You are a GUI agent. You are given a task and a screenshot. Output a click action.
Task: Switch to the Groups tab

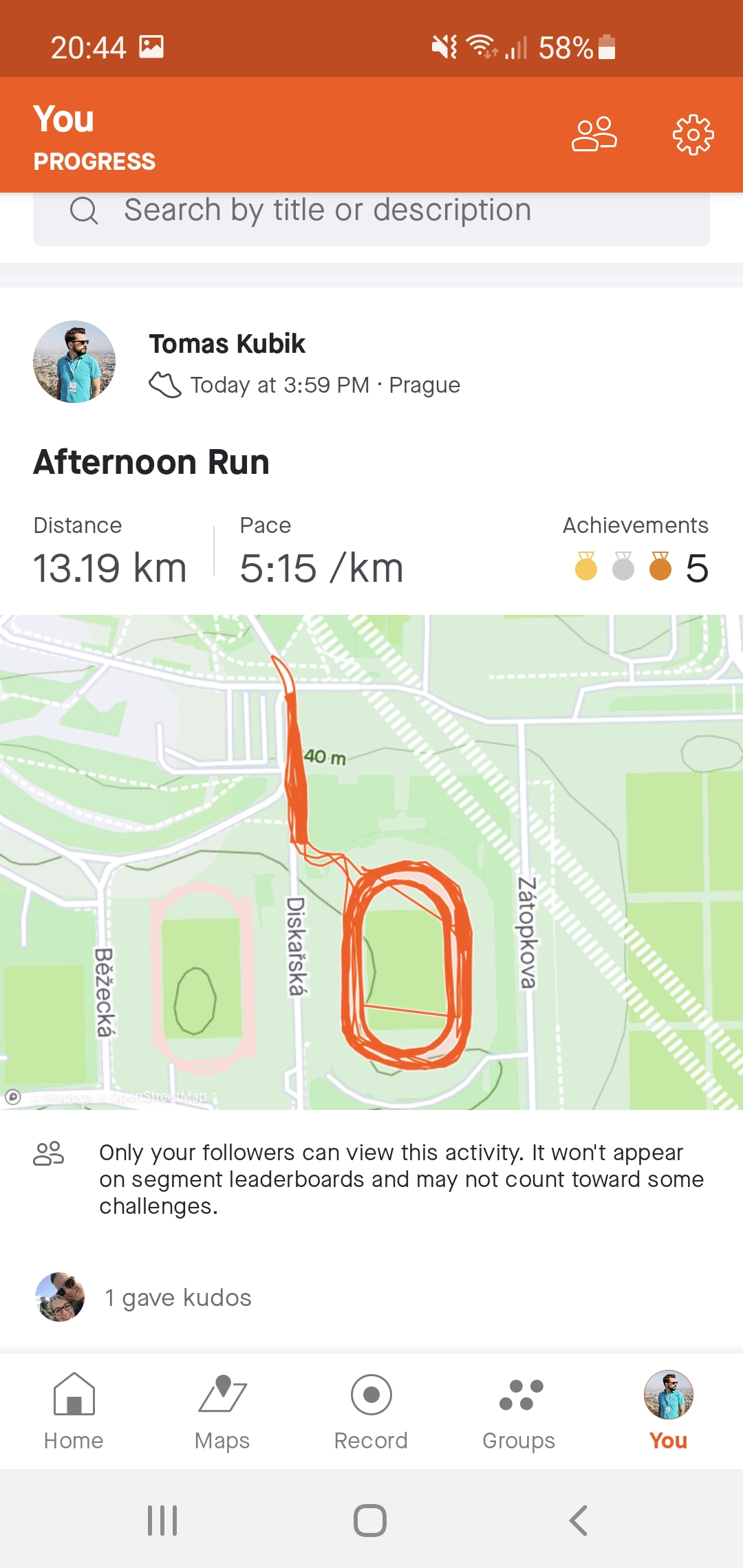(x=519, y=1411)
